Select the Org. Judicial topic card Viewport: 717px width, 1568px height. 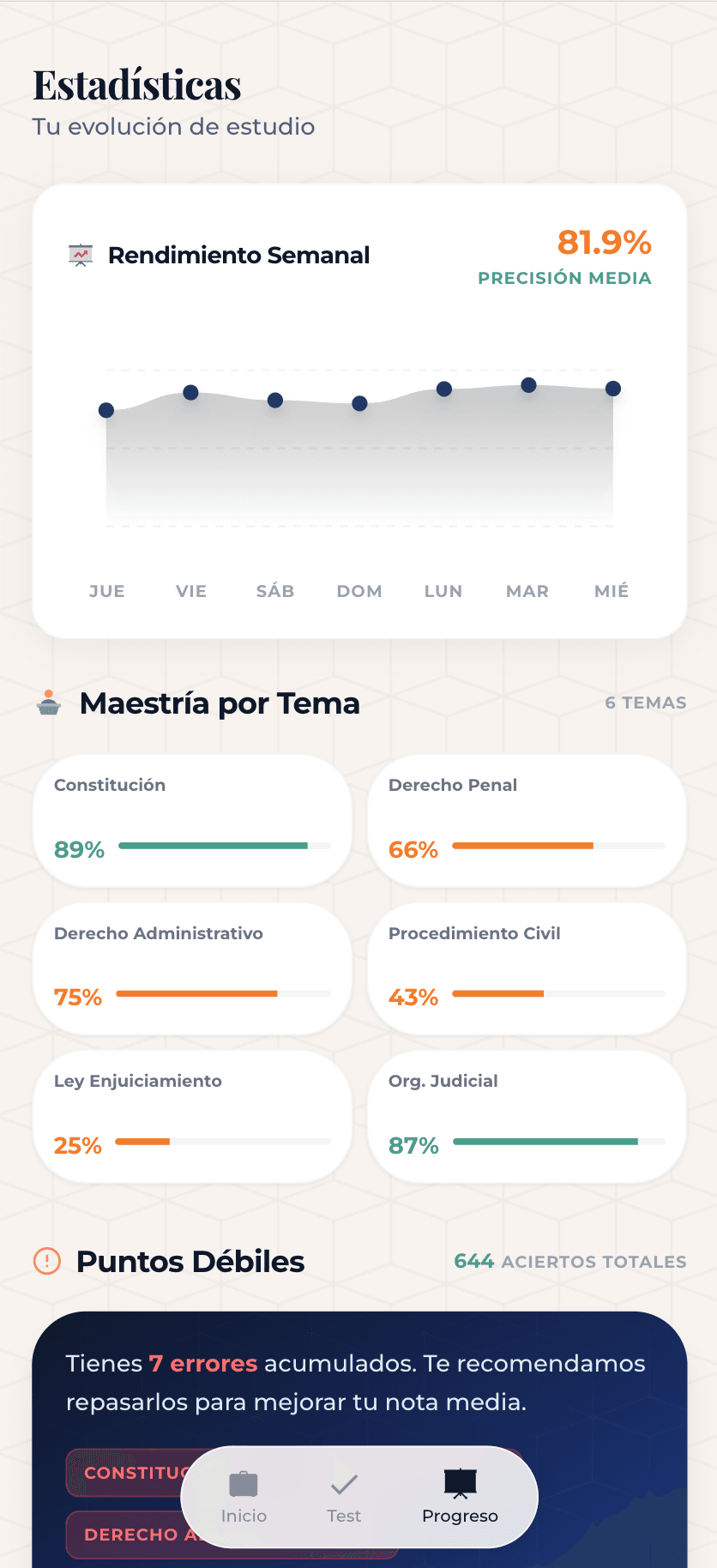click(x=526, y=1115)
